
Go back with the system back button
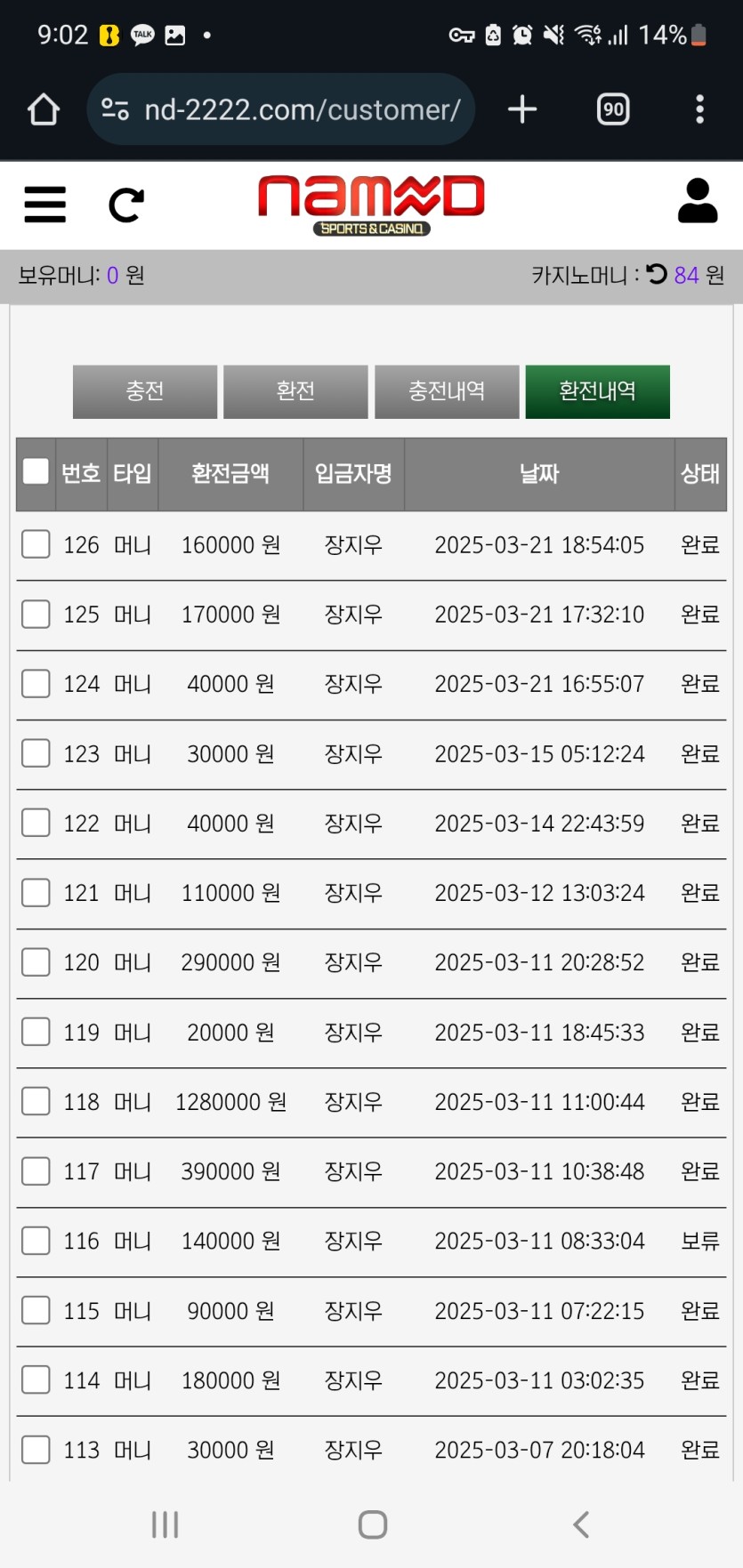tap(580, 1524)
